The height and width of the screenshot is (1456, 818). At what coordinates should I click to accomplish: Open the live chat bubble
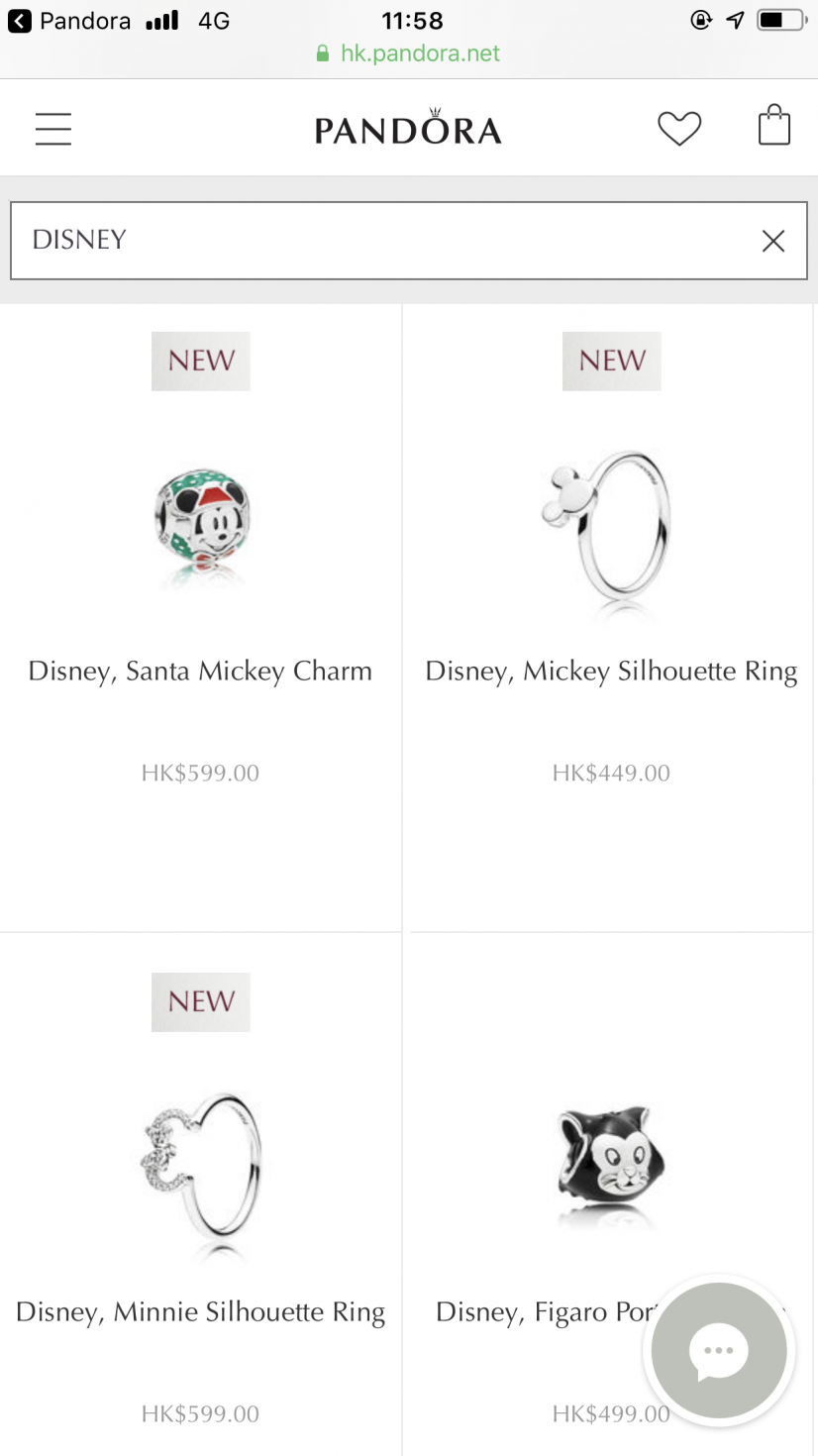[719, 1350]
